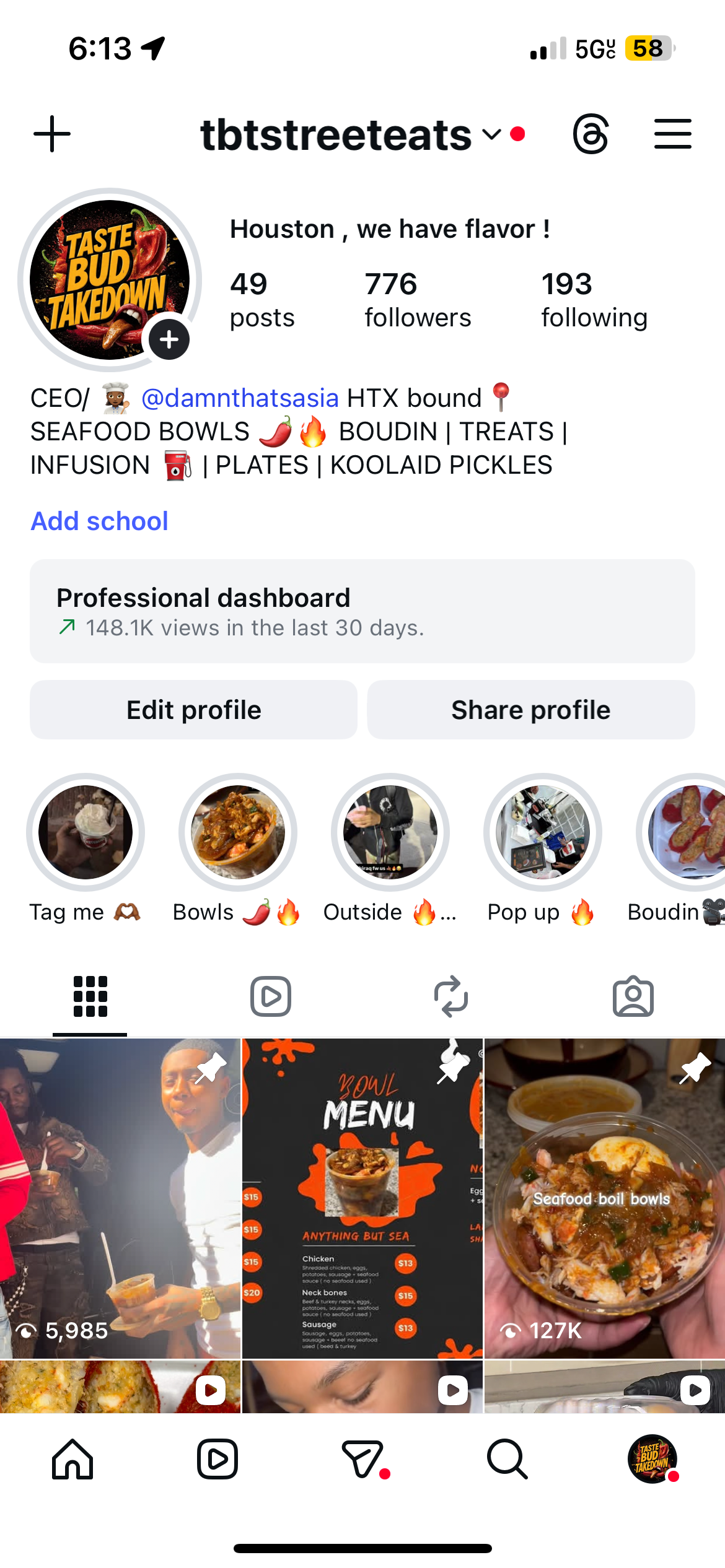Open the Professional dashboard card
This screenshot has height=1568, width=725.
[x=362, y=611]
